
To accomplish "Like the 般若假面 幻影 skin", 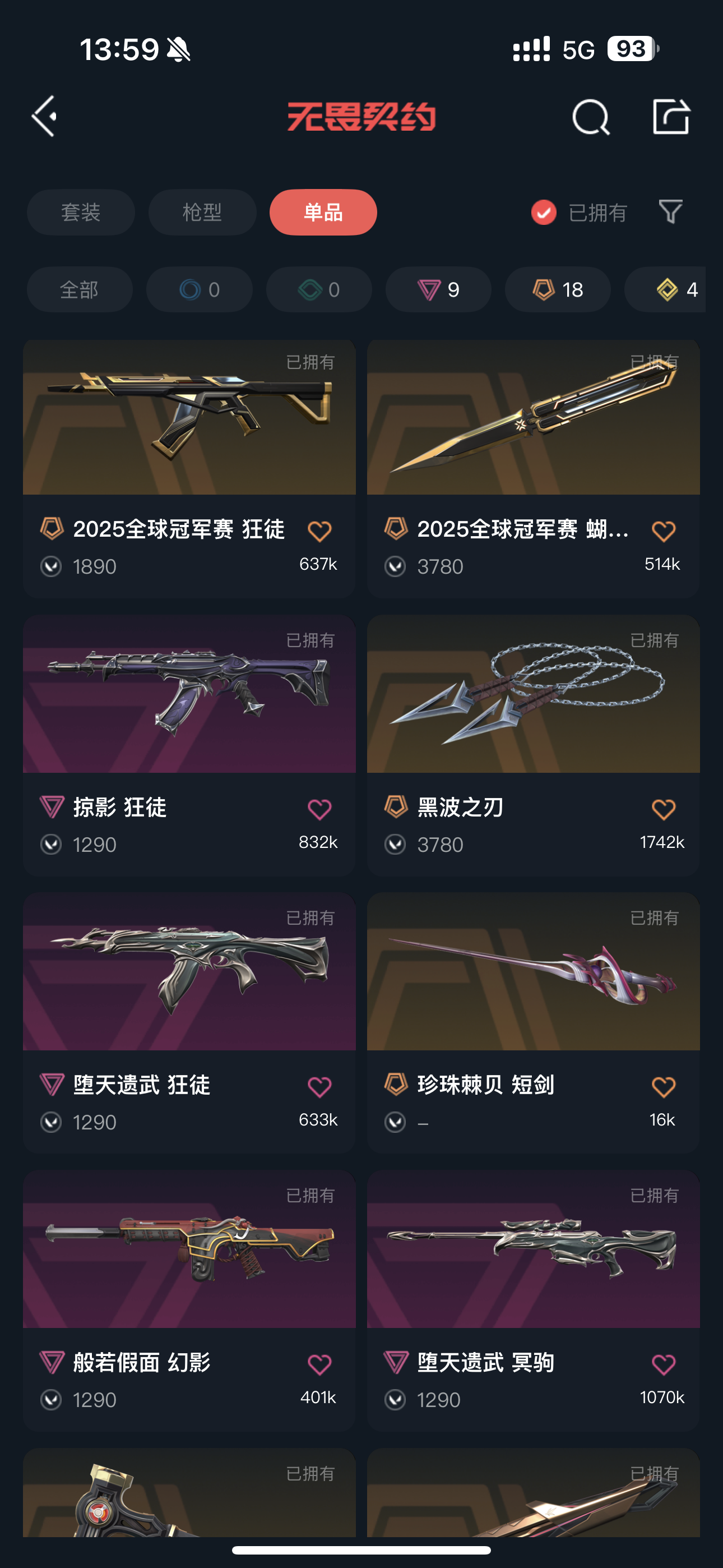I will (x=319, y=1364).
